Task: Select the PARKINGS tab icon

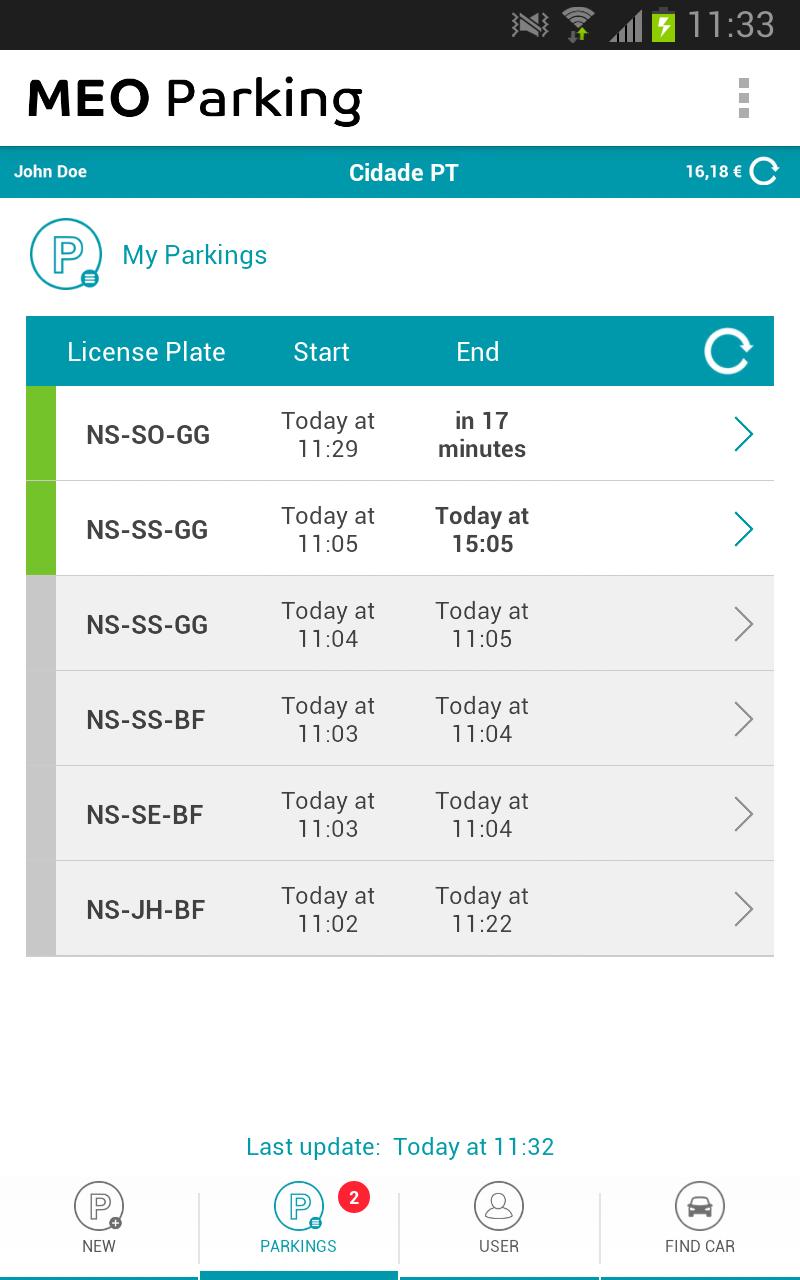Action: coord(297,1206)
